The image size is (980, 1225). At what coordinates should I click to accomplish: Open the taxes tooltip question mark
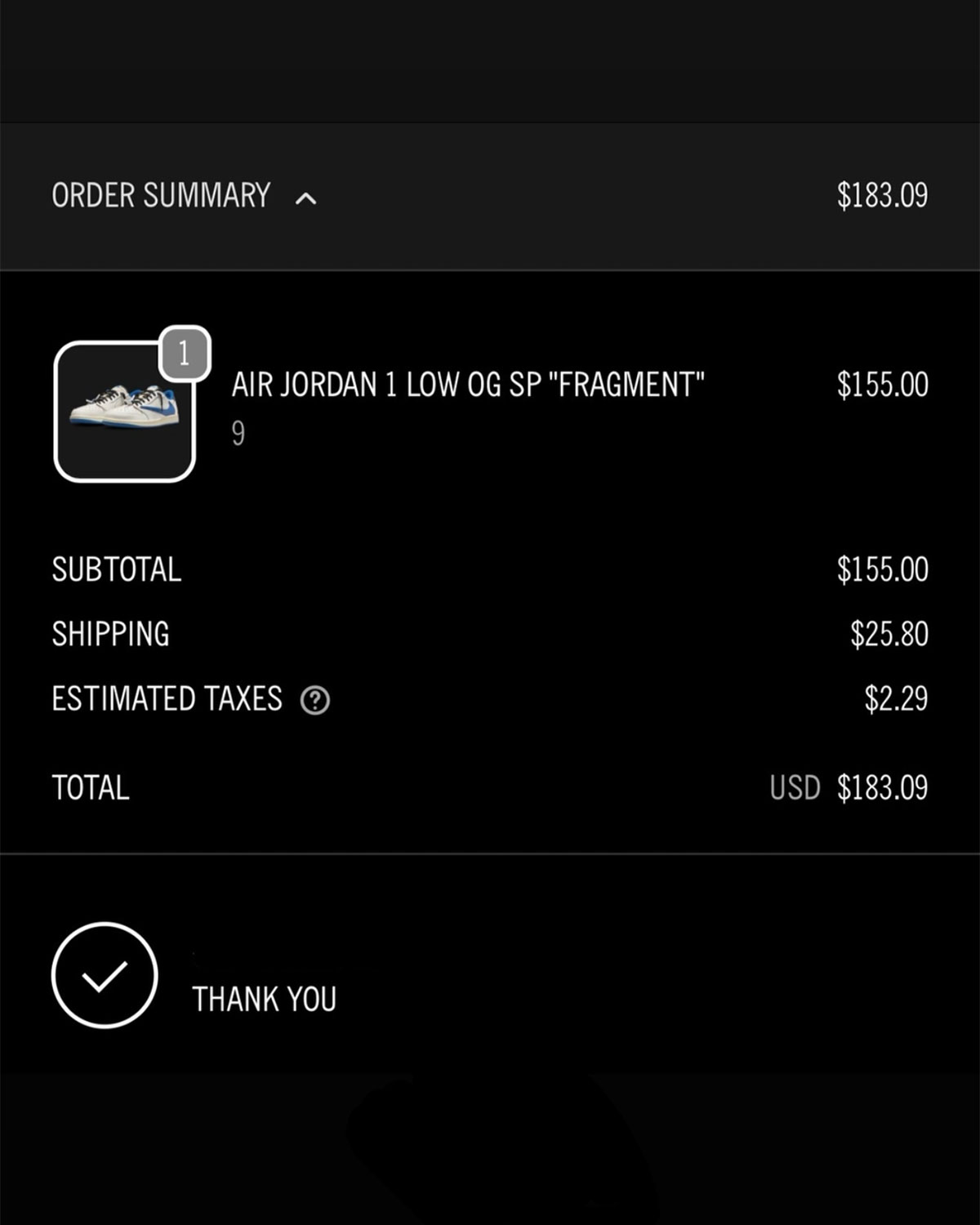coord(315,700)
